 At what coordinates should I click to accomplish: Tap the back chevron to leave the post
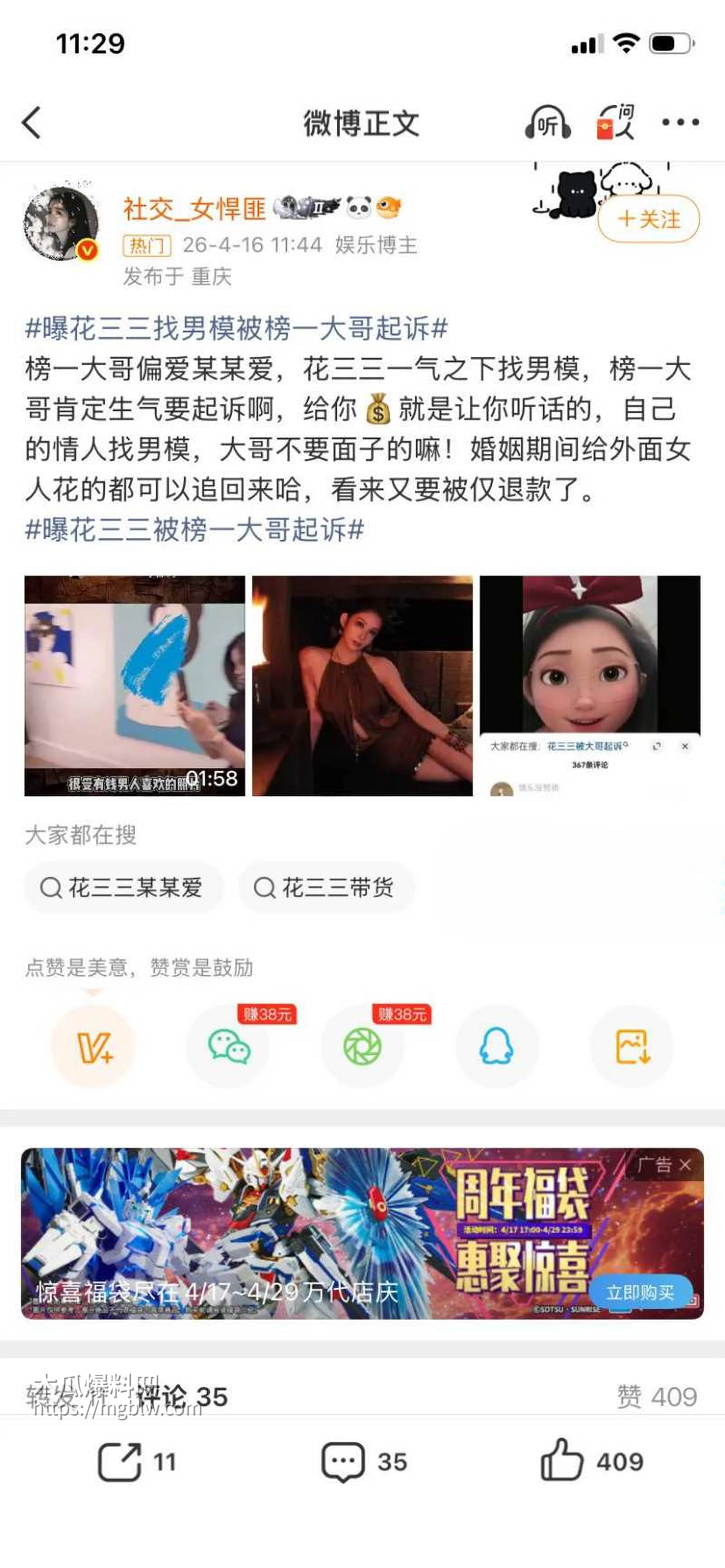(x=32, y=122)
